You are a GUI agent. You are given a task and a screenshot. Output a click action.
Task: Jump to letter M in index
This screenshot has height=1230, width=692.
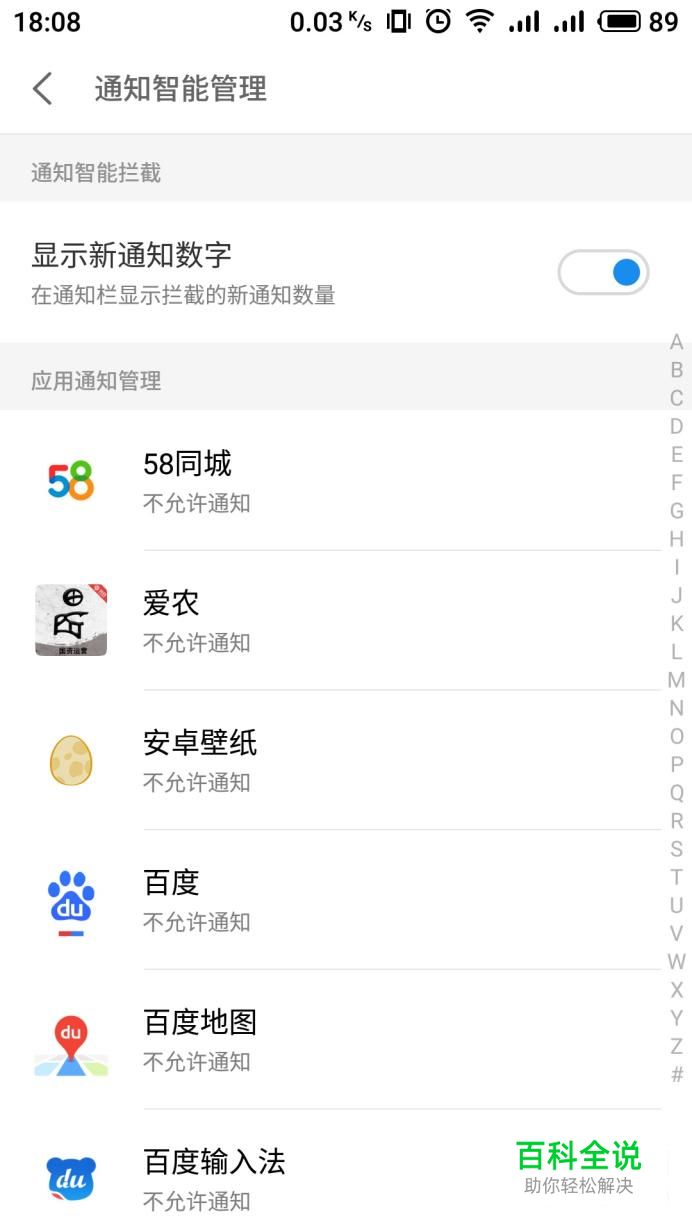coord(677,680)
